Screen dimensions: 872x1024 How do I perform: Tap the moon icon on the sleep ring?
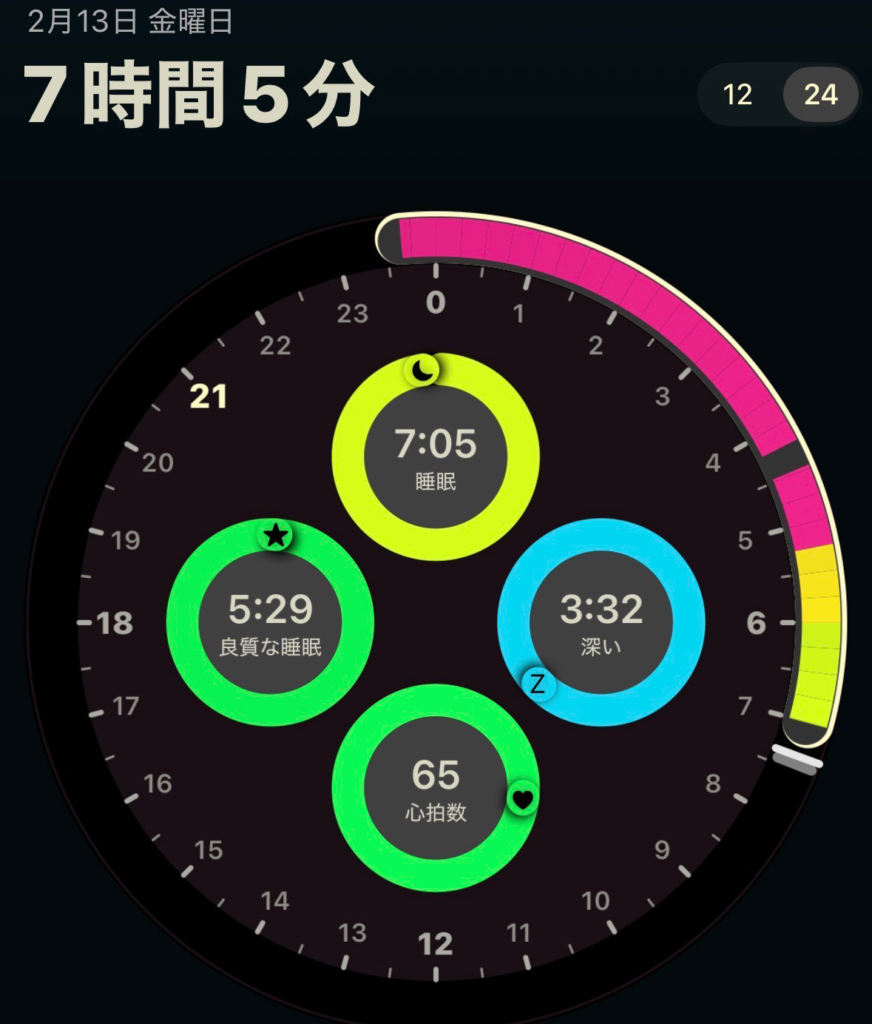click(423, 370)
